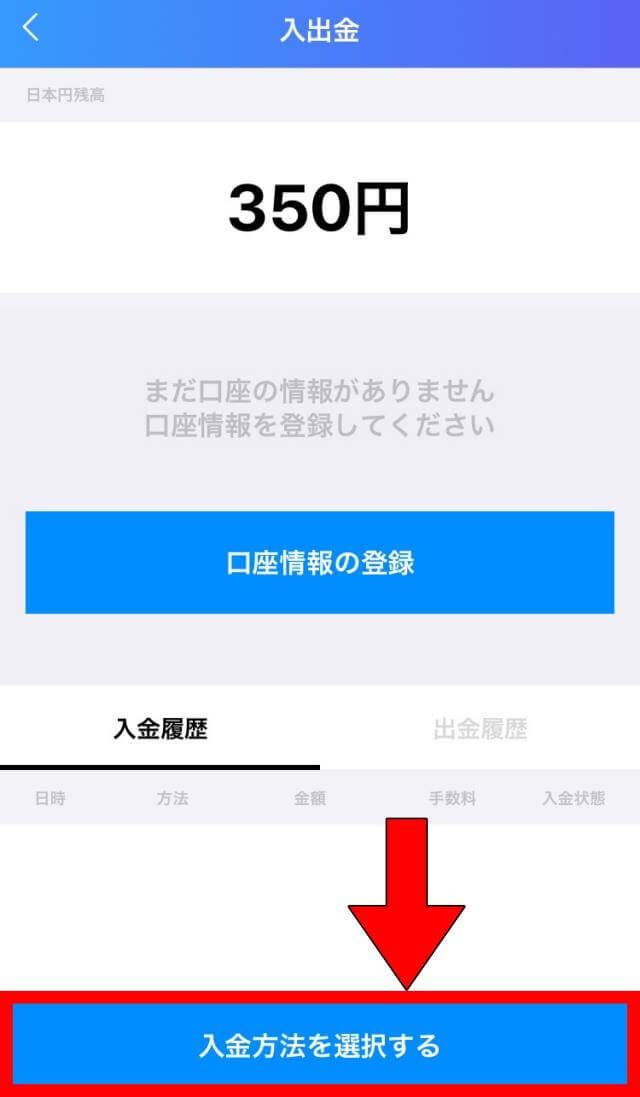The width and height of the screenshot is (640, 1097).
Task: Switch to the 出金履歴 tab
Action: click(x=480, y=729)
